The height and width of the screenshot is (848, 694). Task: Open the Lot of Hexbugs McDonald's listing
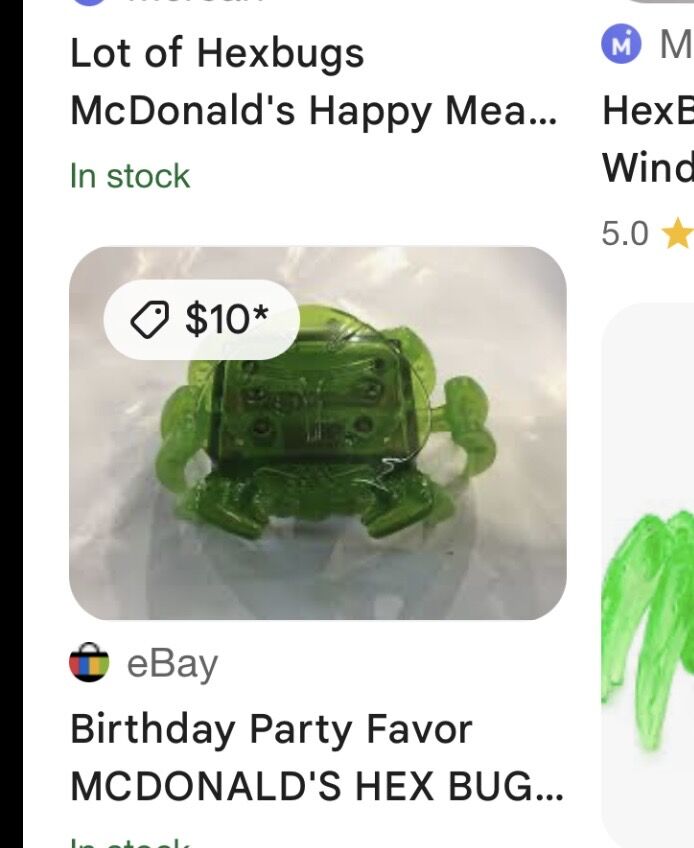tap(312, 82)
